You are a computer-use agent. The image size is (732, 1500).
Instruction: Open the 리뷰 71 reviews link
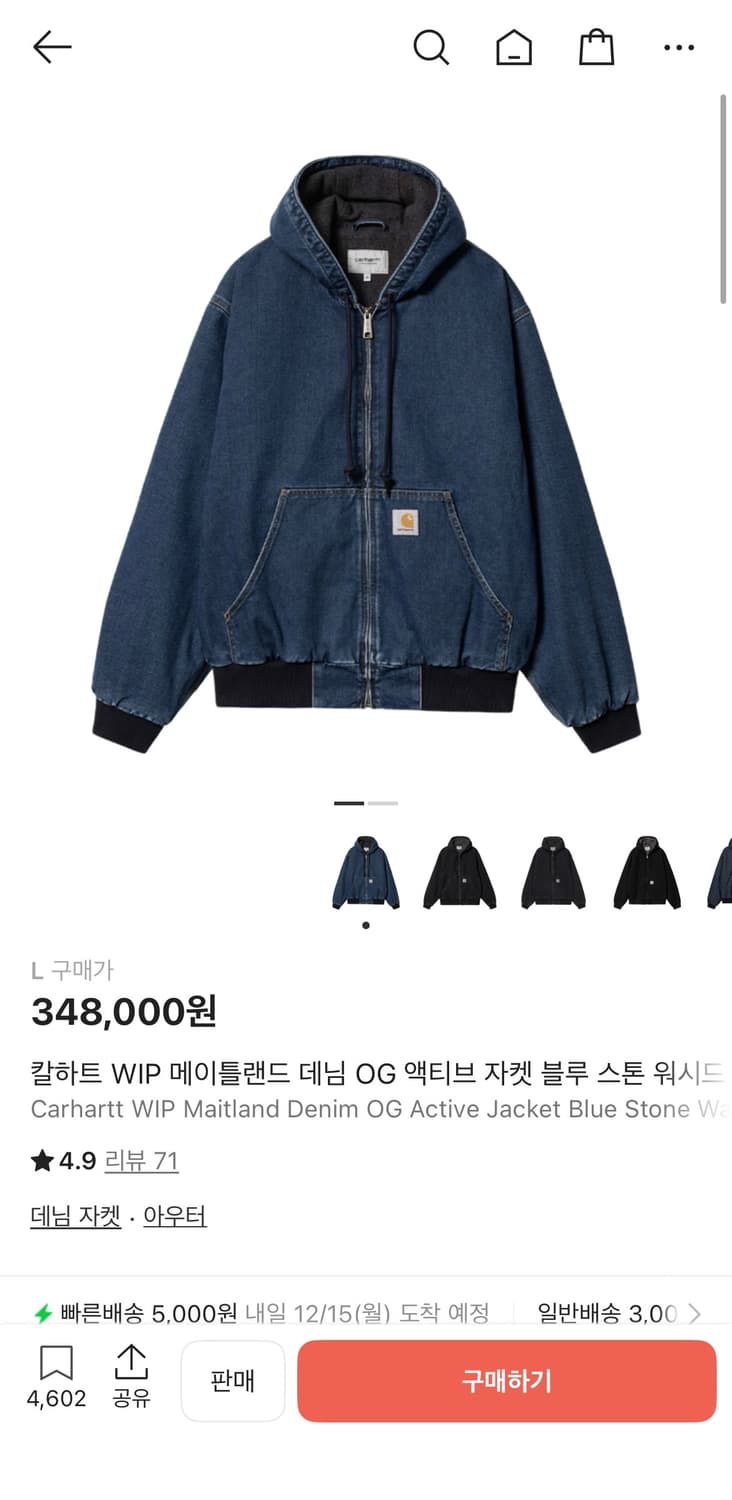(x=141, y=1160)
